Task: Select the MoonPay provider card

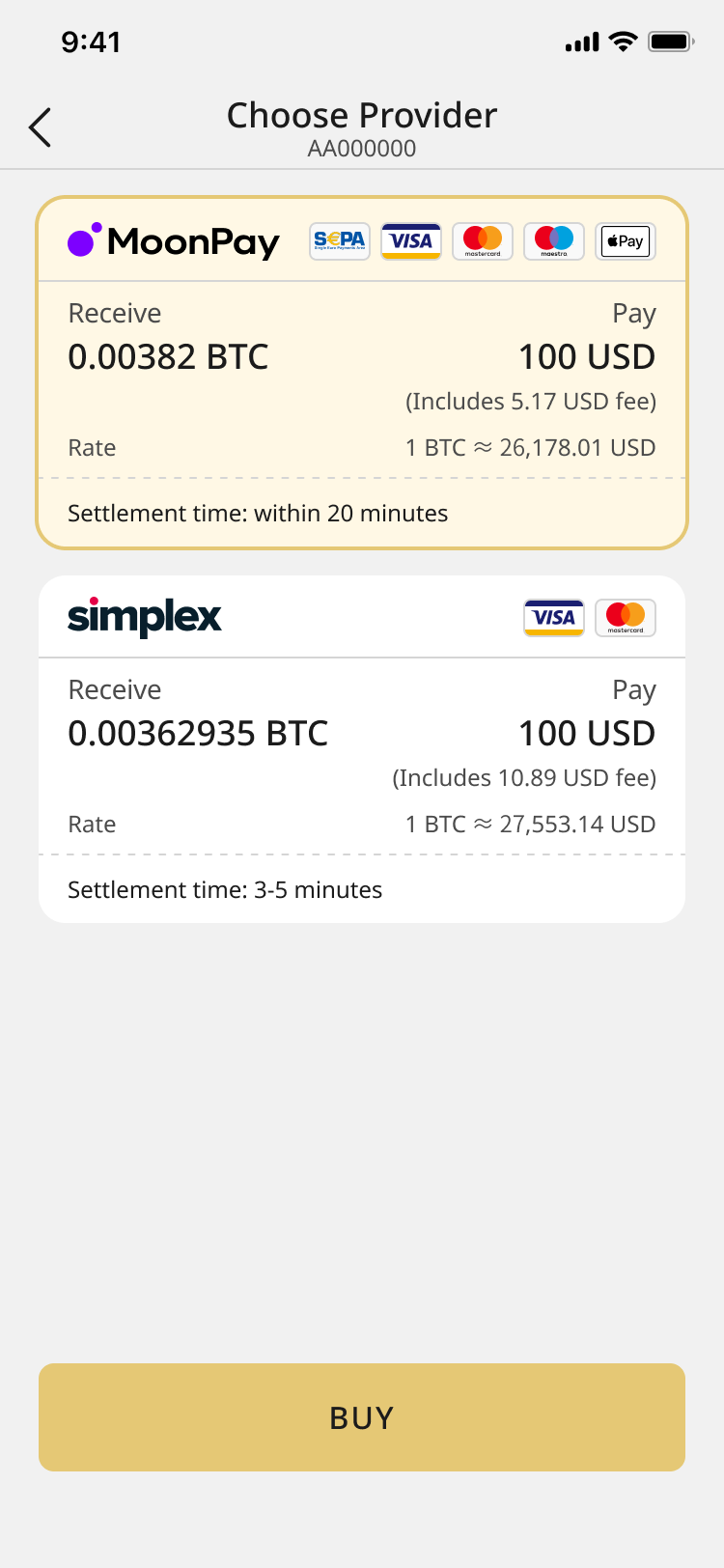Action: (x=362, y=373)
